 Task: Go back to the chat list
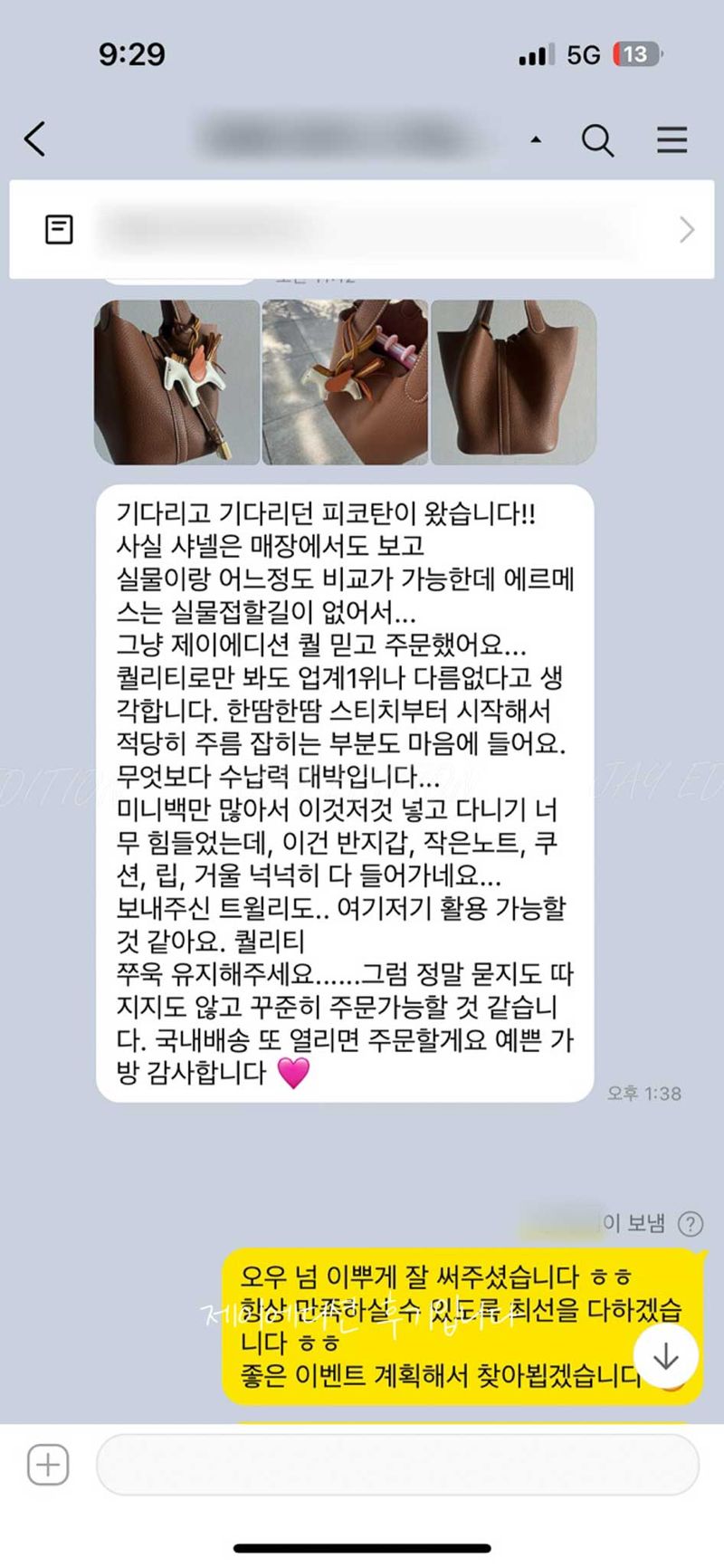35,139
